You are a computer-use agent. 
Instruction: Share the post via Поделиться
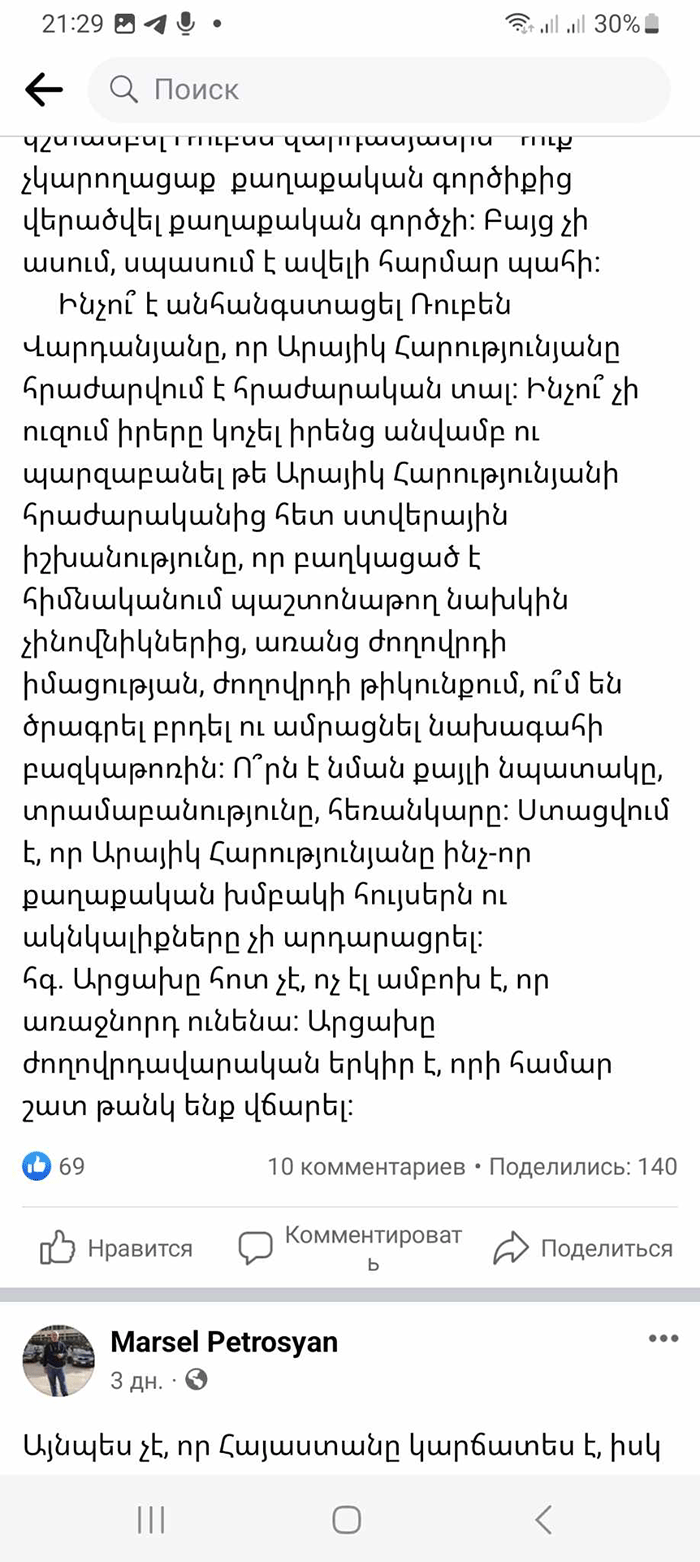click(583, 1248)
